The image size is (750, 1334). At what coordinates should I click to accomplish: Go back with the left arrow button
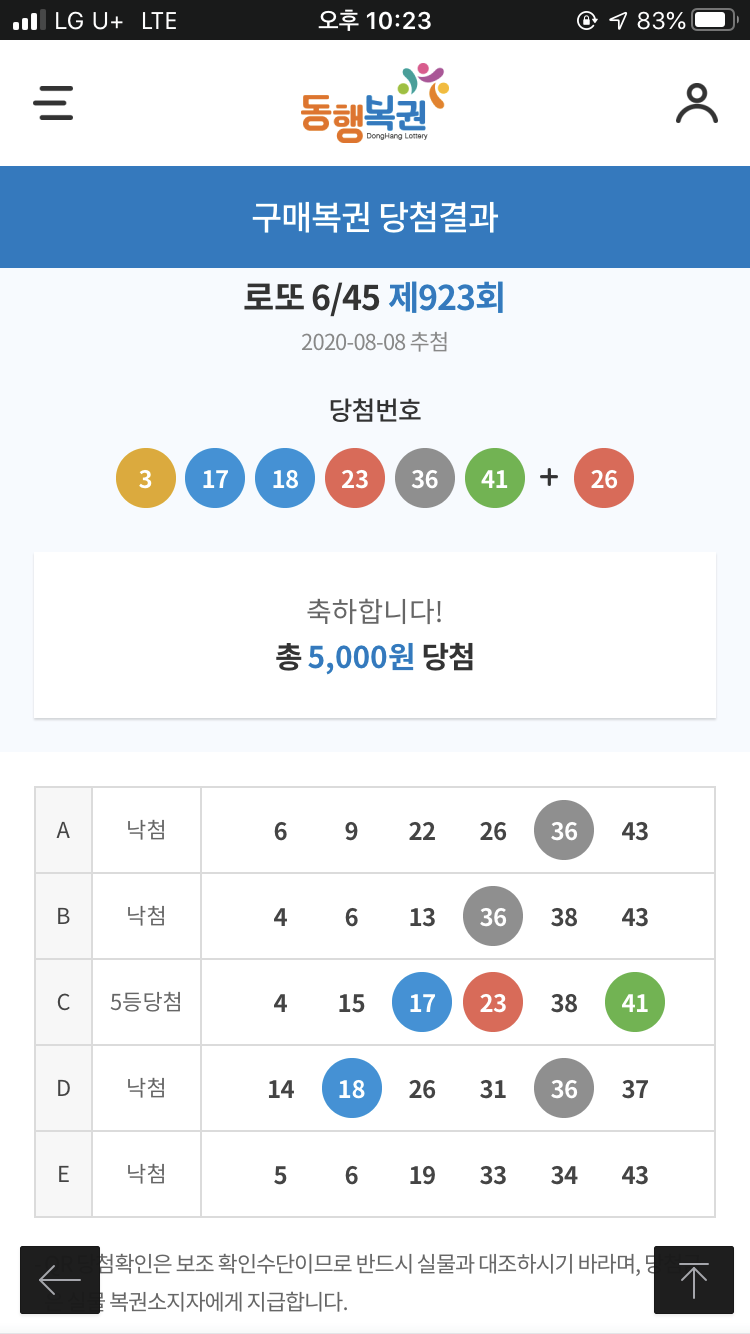coord(60,1279)
